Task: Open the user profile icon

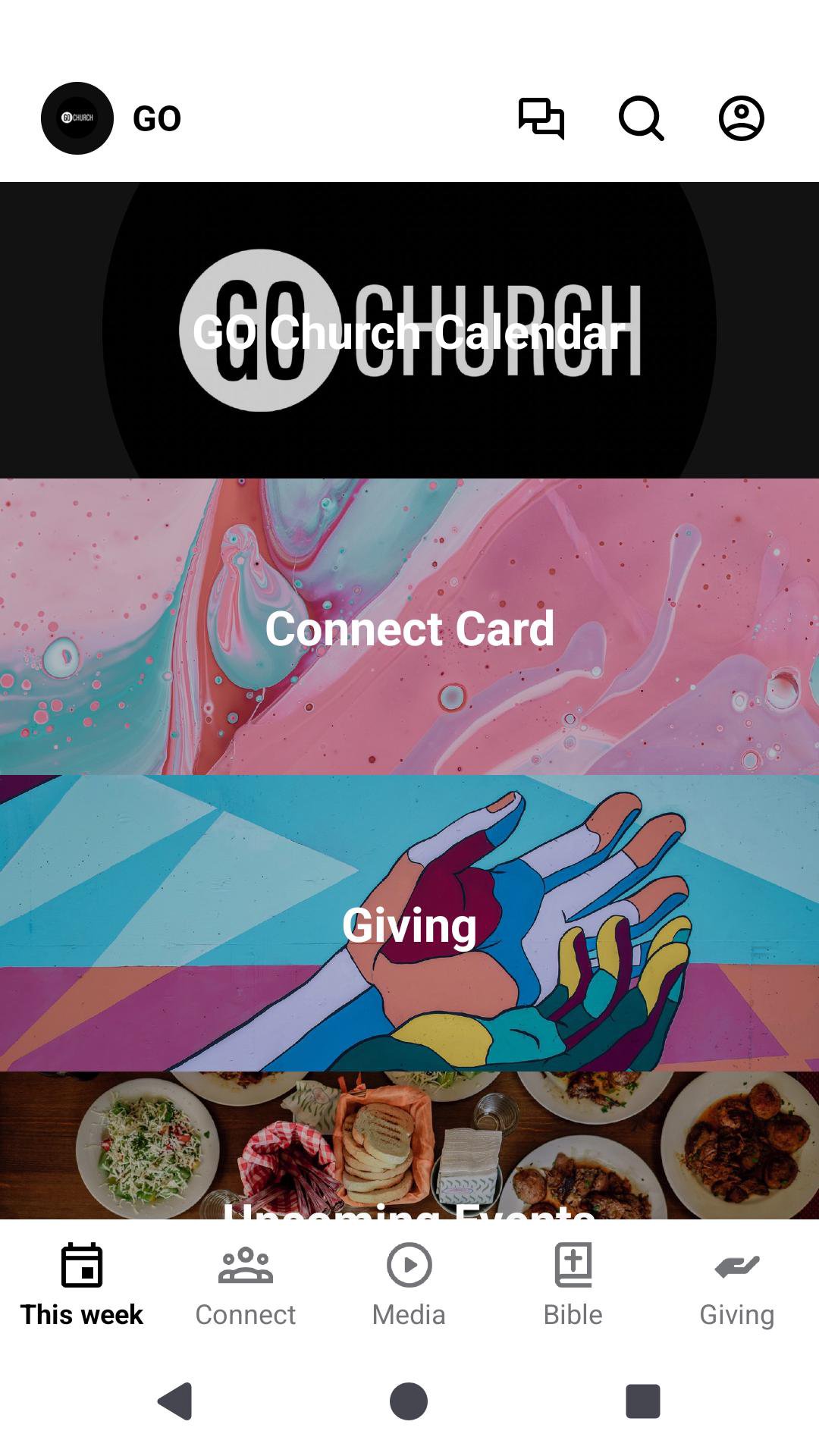Action: (x=741, y=118)
